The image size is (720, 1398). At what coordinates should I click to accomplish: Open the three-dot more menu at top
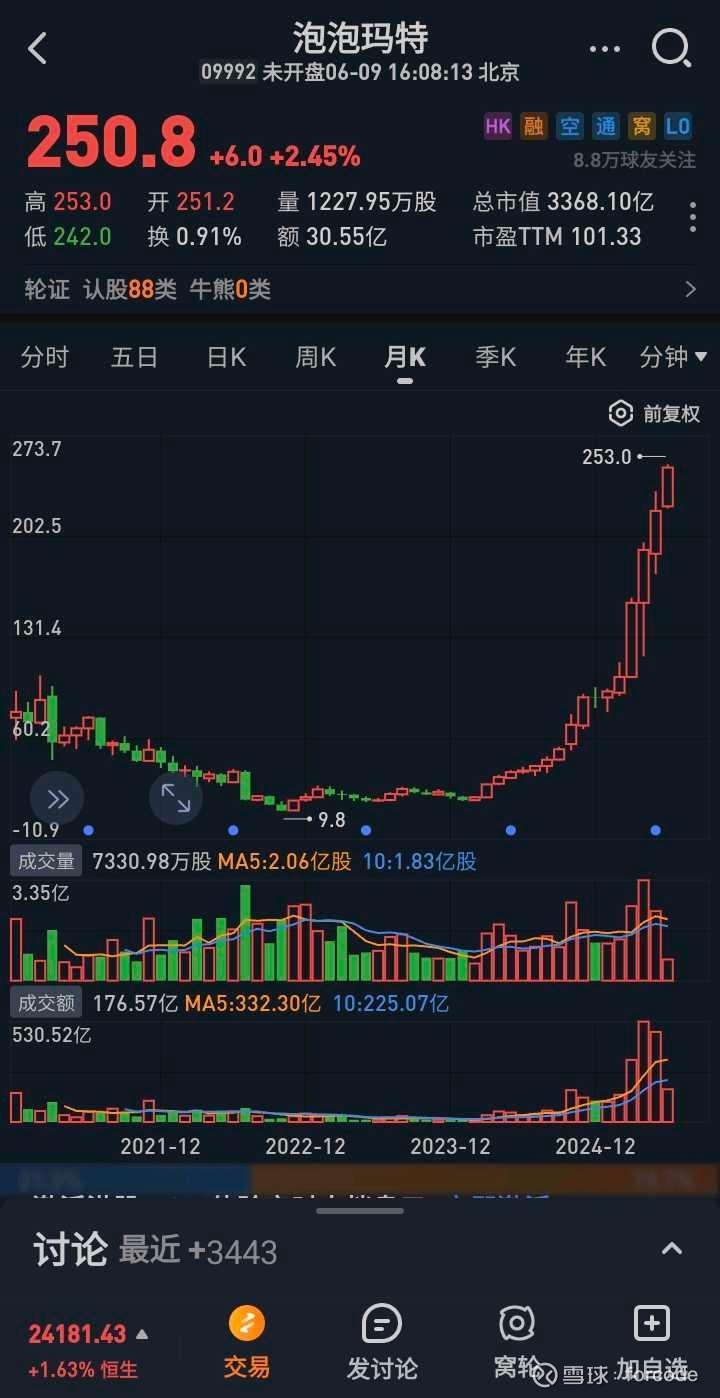click(605, 48)
